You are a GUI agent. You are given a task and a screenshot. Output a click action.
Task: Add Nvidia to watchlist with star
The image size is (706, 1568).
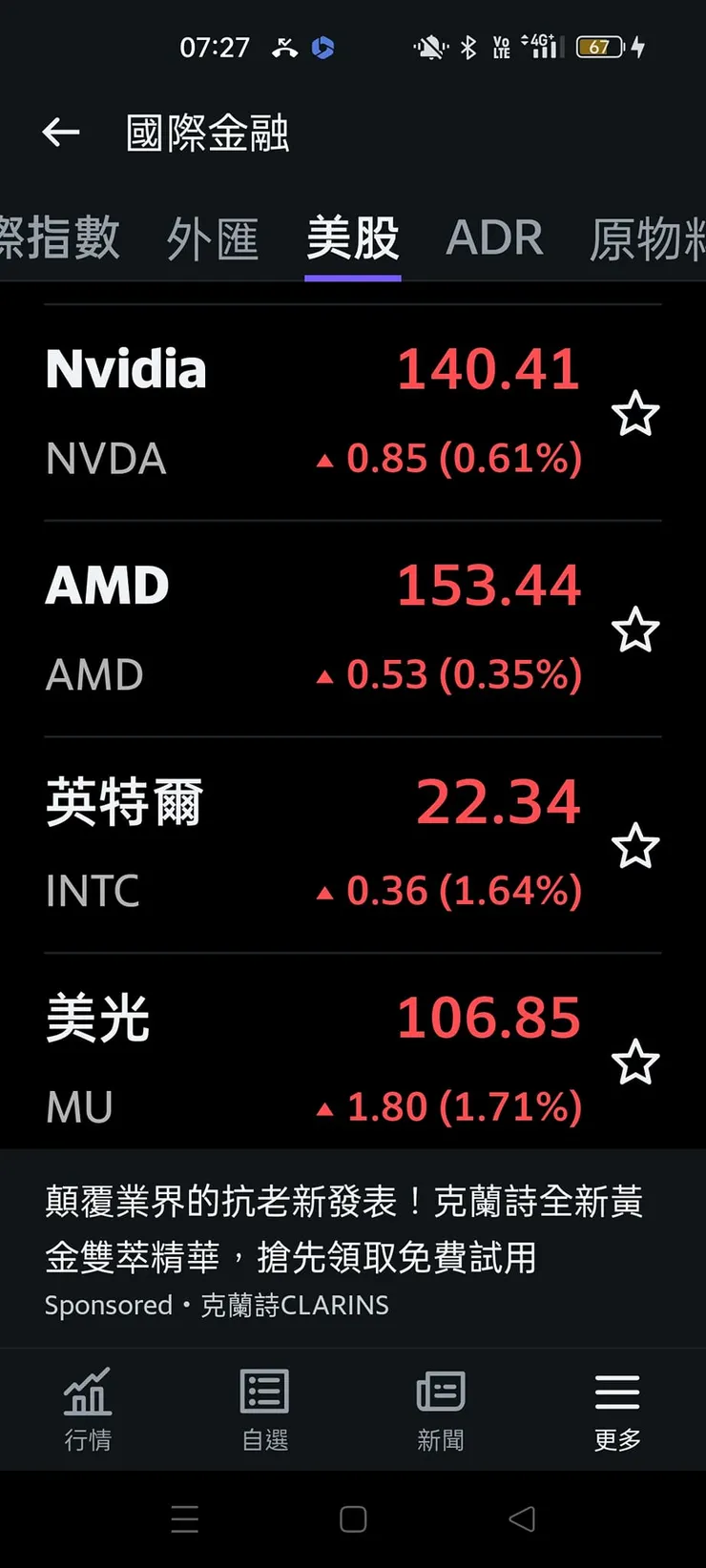(x=635, y=414)
